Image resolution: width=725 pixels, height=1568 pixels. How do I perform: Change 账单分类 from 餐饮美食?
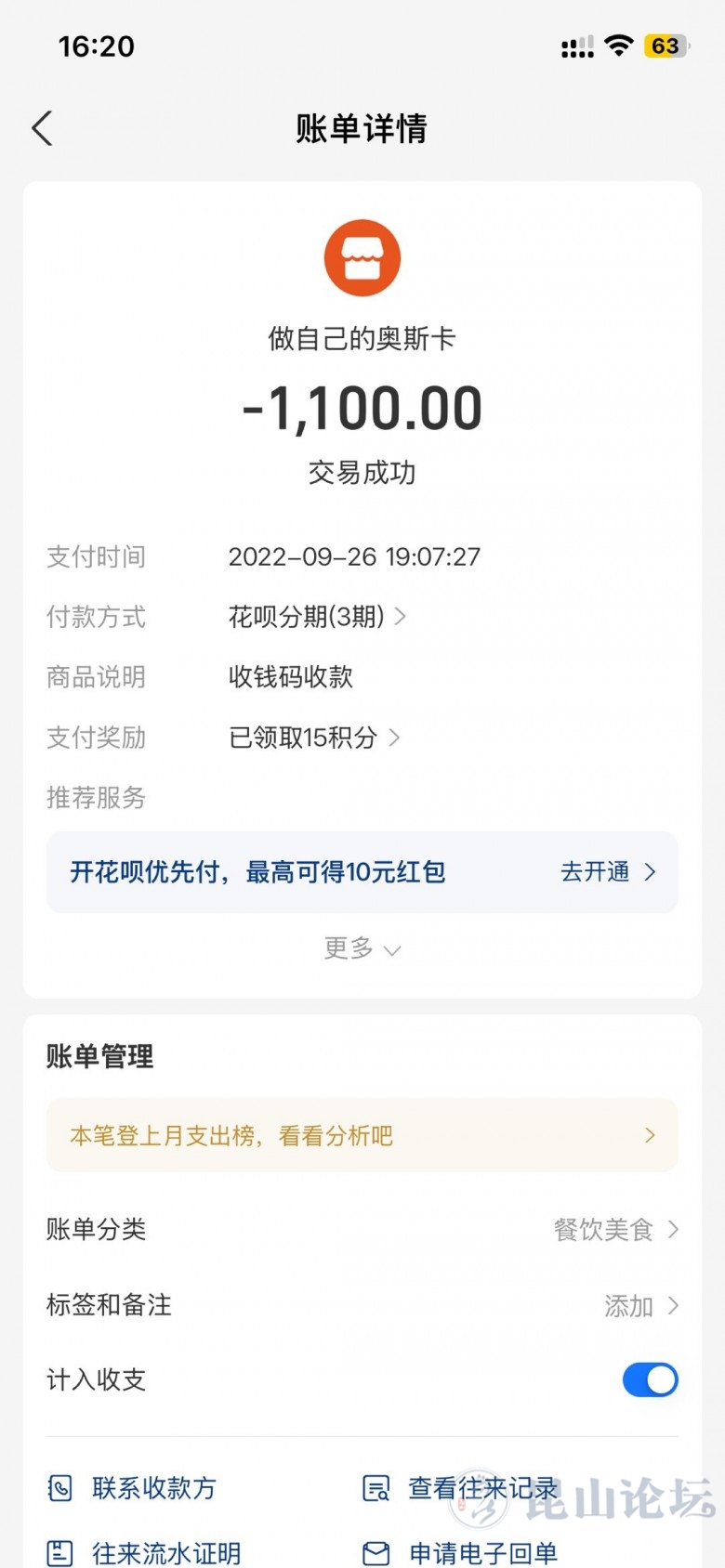tap(615, 1230)
